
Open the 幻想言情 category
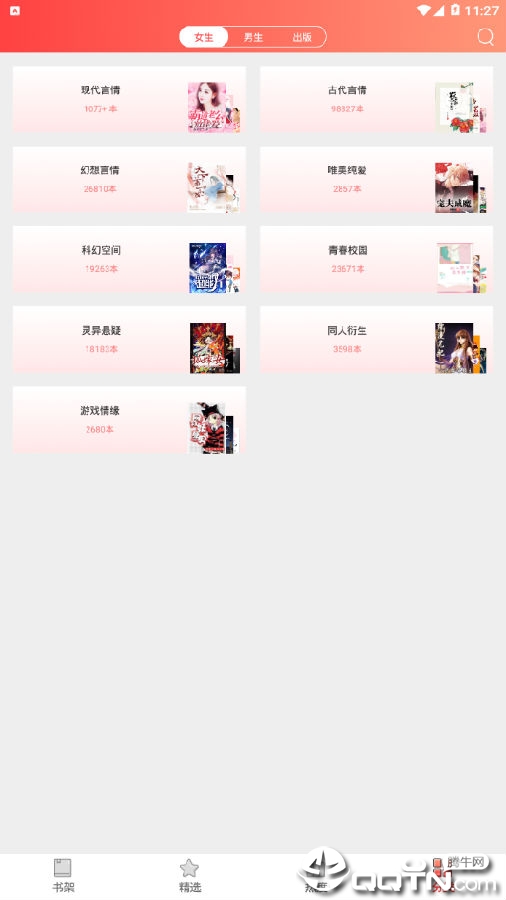129,180
